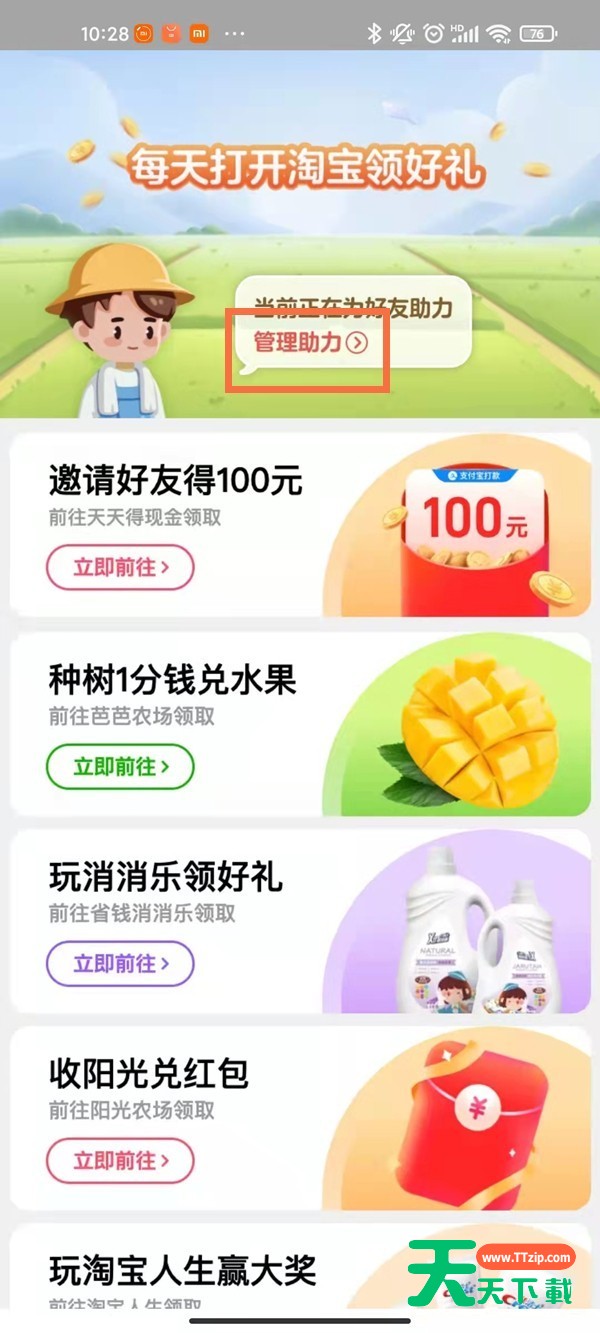Tap 立即前往 under 种树1分钱兑水果
600x1333 pixels.
point(120,766)
